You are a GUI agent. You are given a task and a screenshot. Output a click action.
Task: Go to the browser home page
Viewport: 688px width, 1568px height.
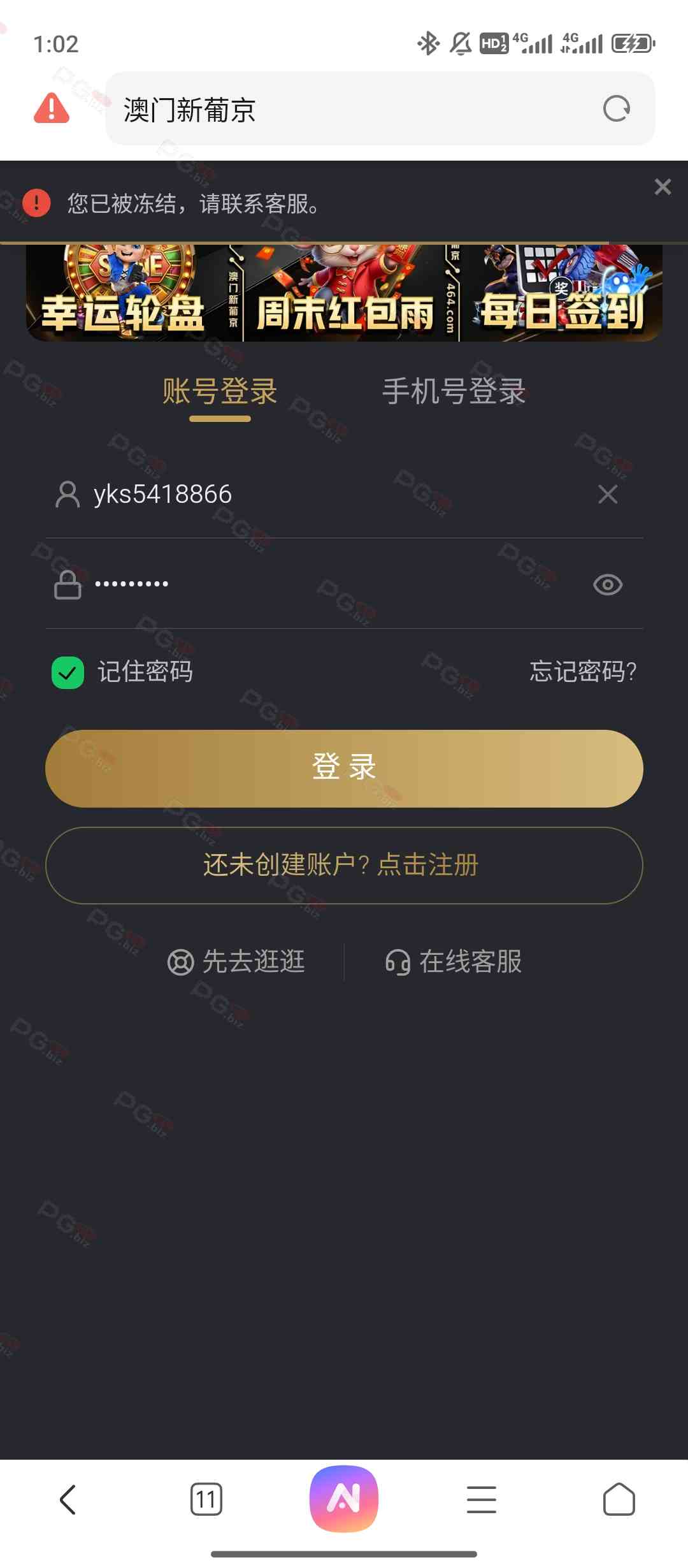[619, 1499]
